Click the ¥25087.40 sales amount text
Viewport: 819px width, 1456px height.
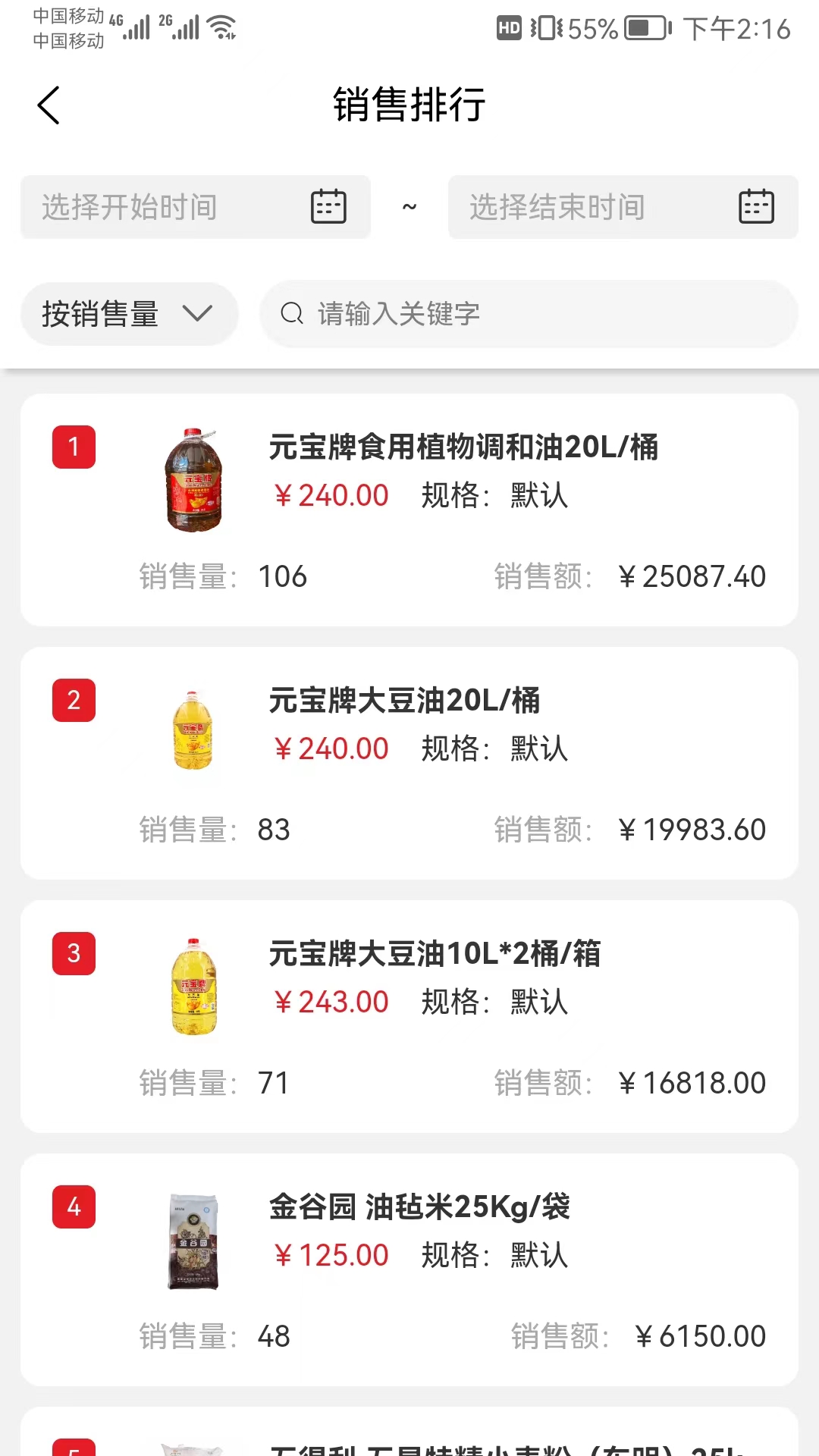[x=692, y=576]
